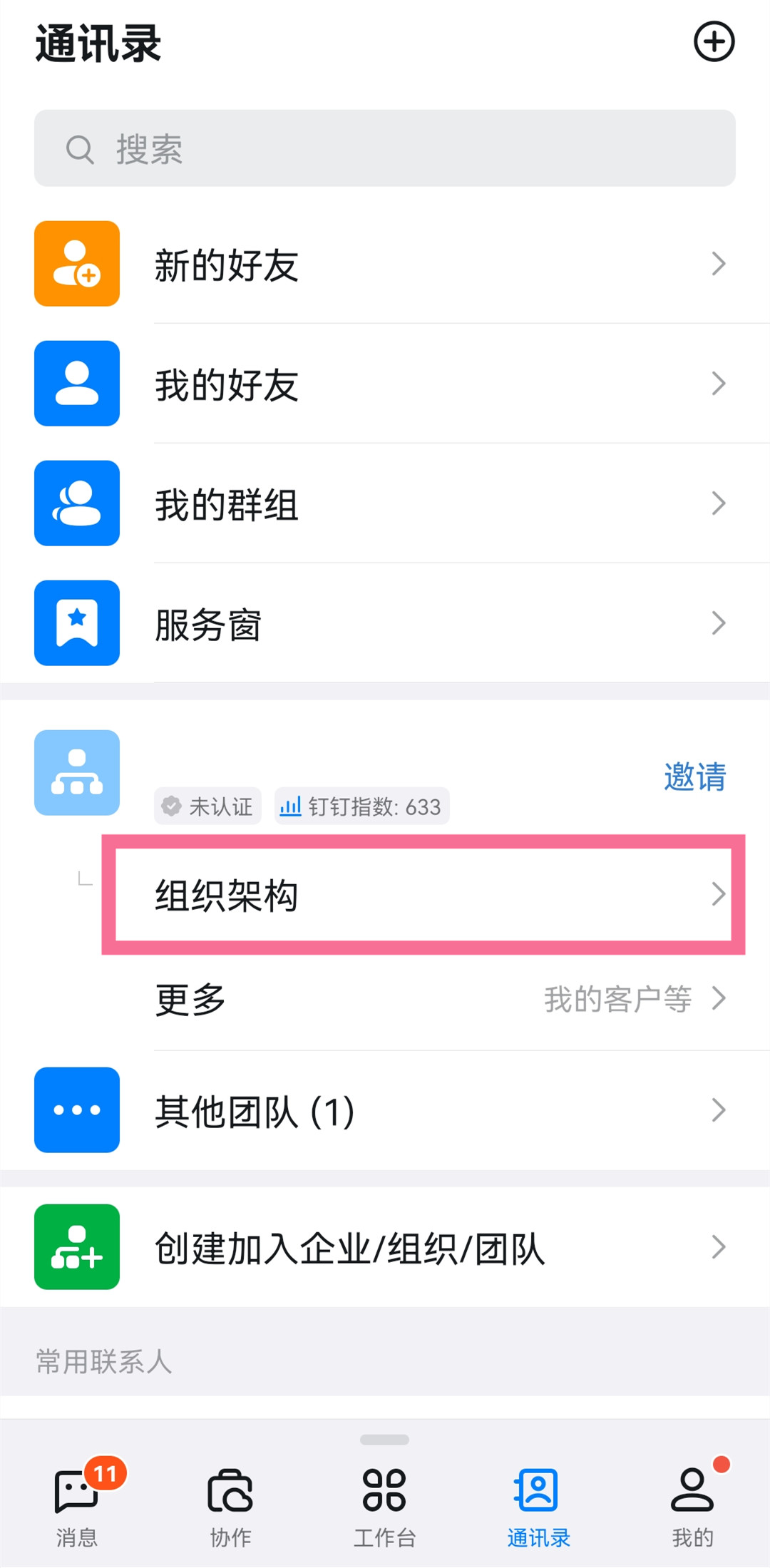Click the 邀请 link
770x1568 pixels.
point(694,777)
